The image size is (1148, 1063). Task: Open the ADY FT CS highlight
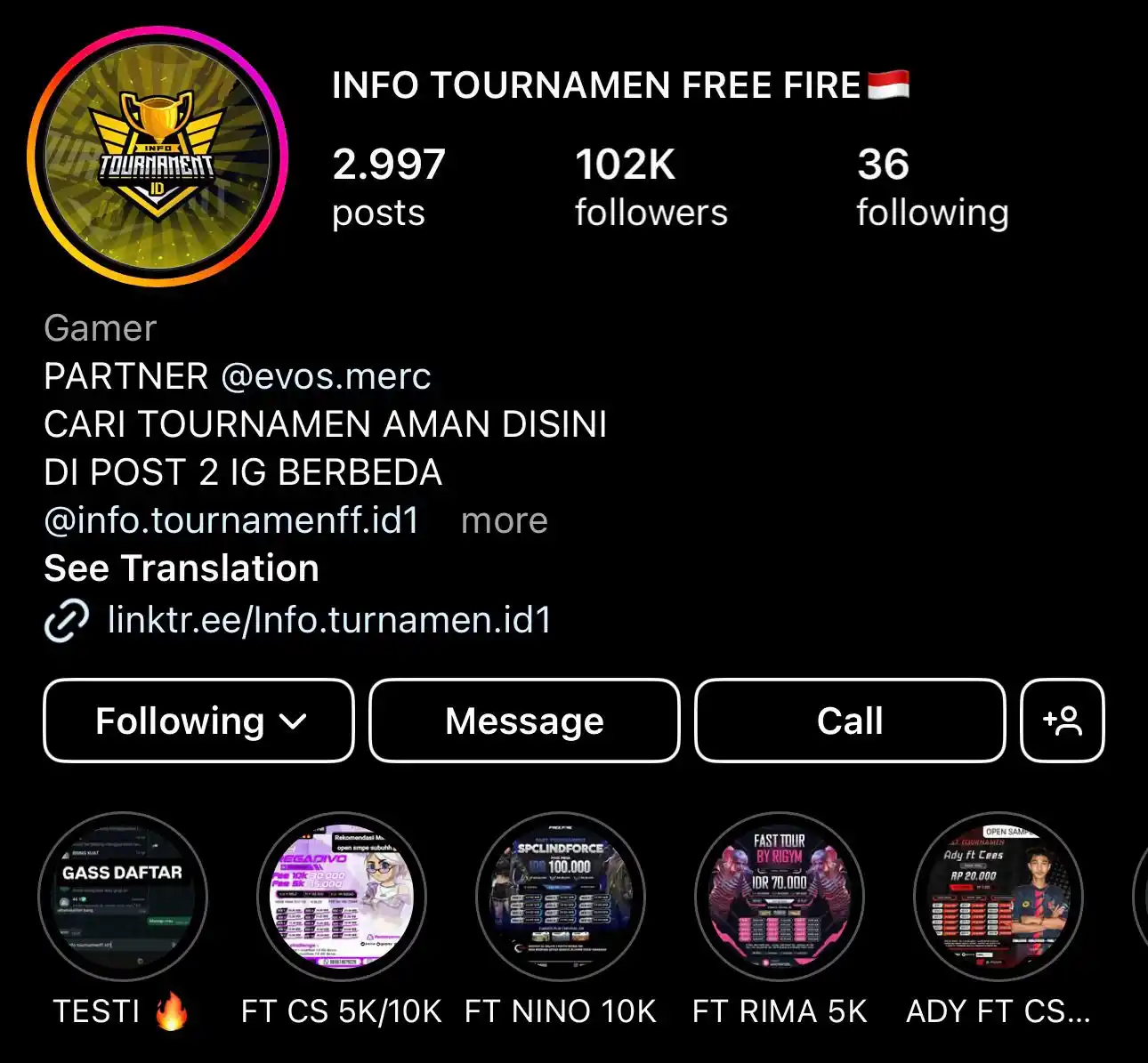point(998,897)
